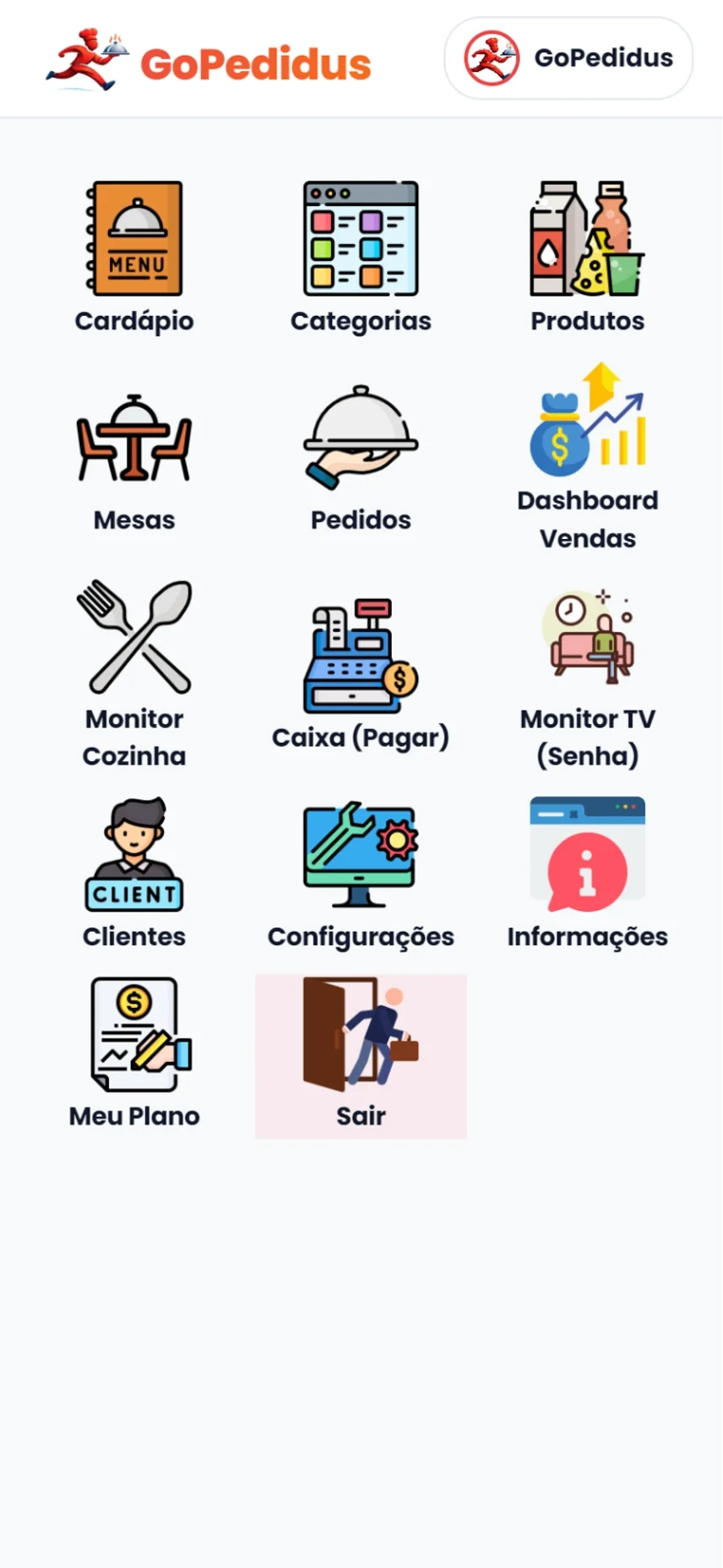The image size is (723, 1568).
Task: Open Caixa (Pagar)
Action: tap(361, 672)
